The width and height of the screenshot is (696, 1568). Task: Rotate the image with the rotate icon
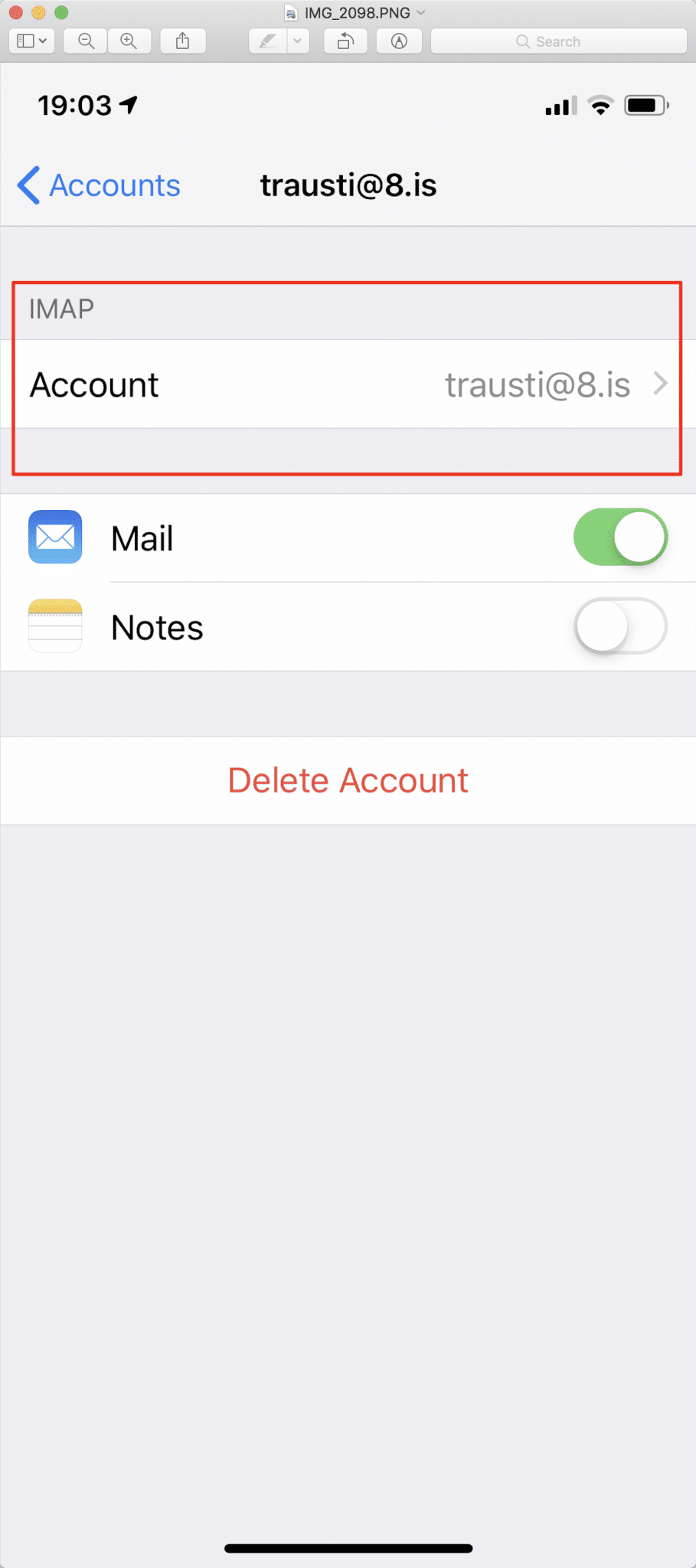point(345,41)
